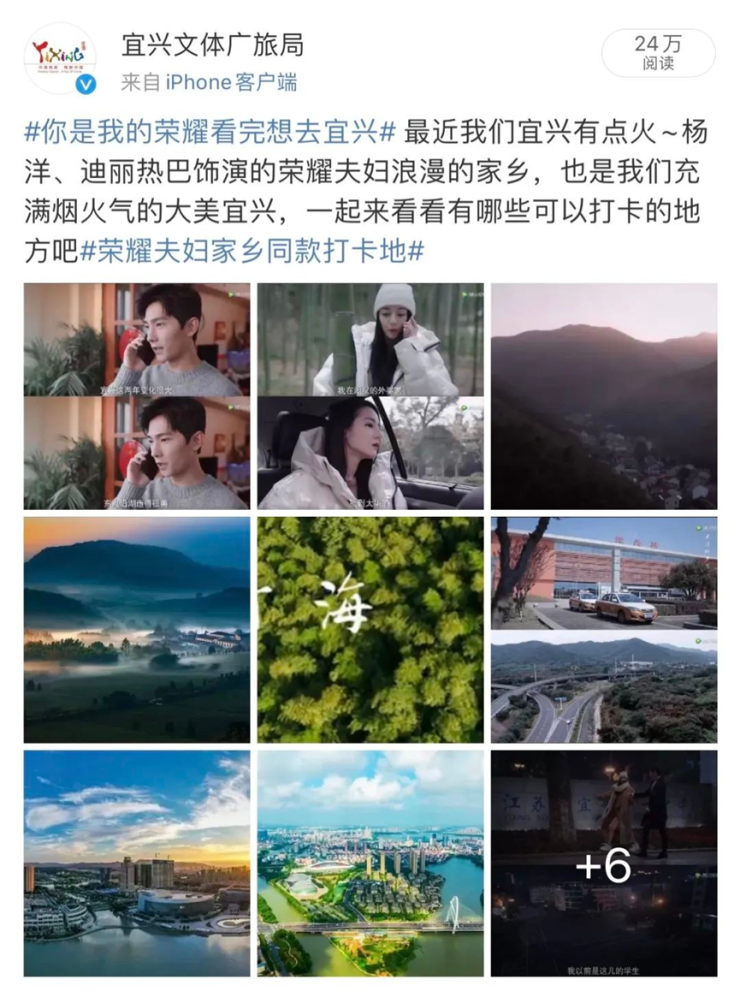
Task: Open hashtag #你是我的荣耀看完想去宜兴#
Action: tap(210, 131)
